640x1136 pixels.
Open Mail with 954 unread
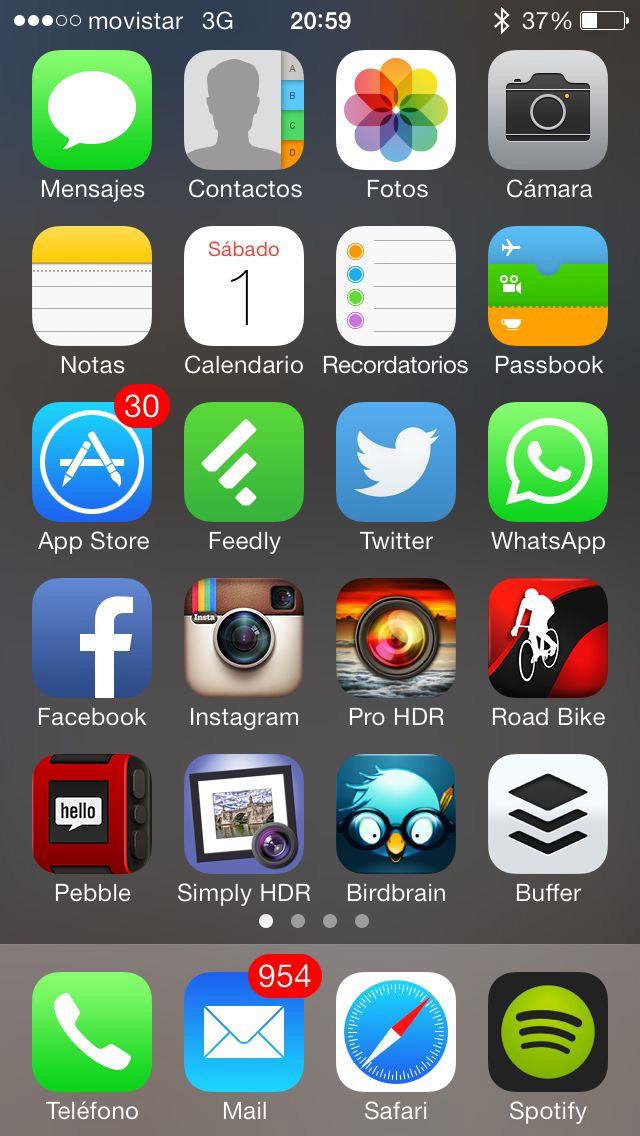244,1032
